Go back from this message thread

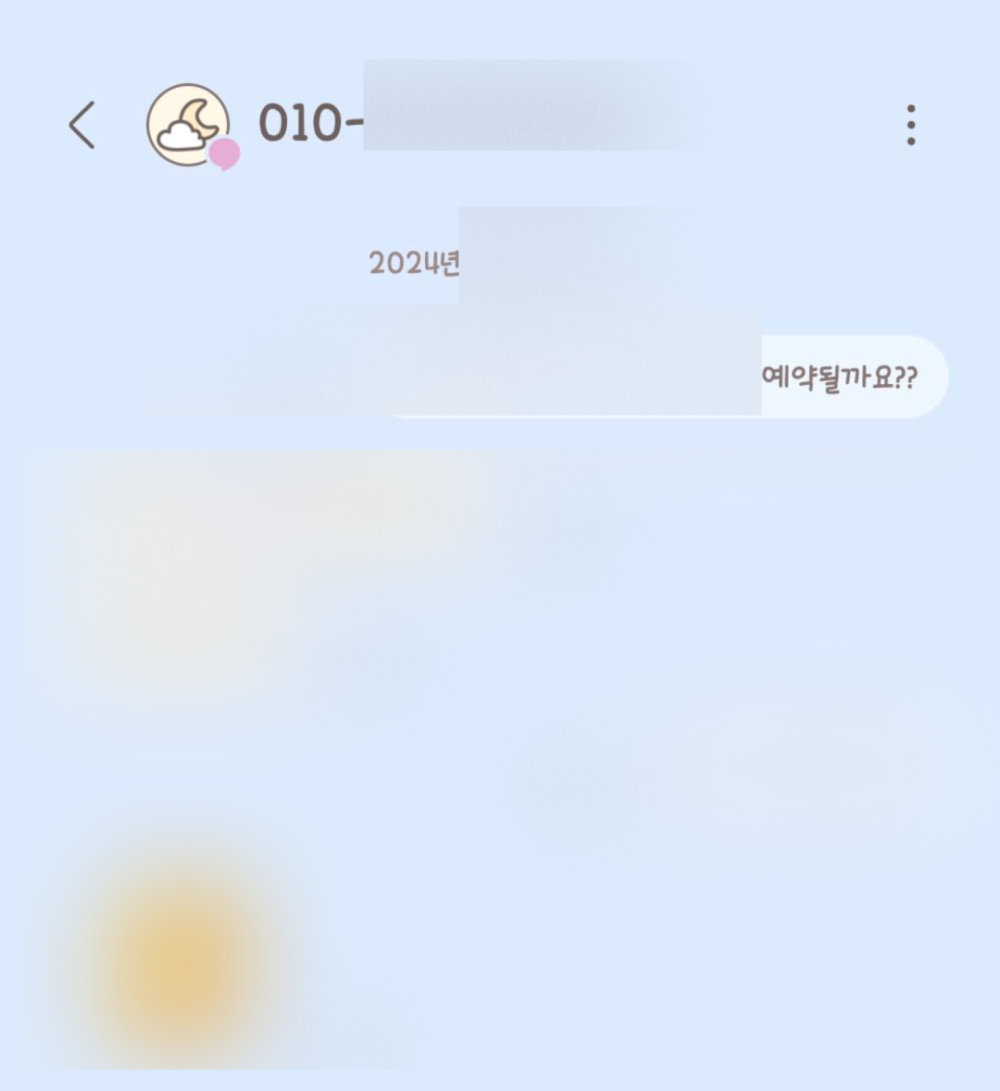(x=82, y=126)
